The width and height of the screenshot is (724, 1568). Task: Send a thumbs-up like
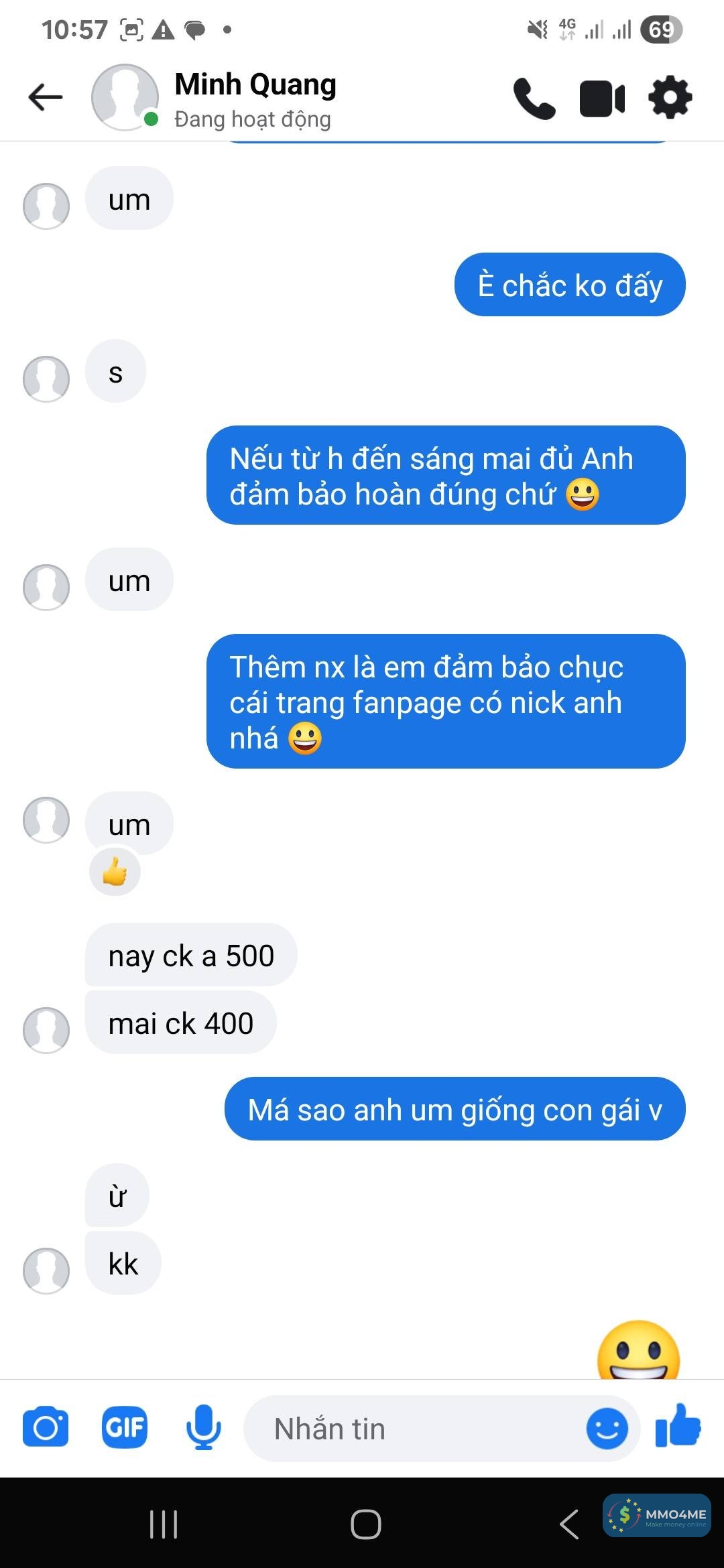coord(678,1427)
